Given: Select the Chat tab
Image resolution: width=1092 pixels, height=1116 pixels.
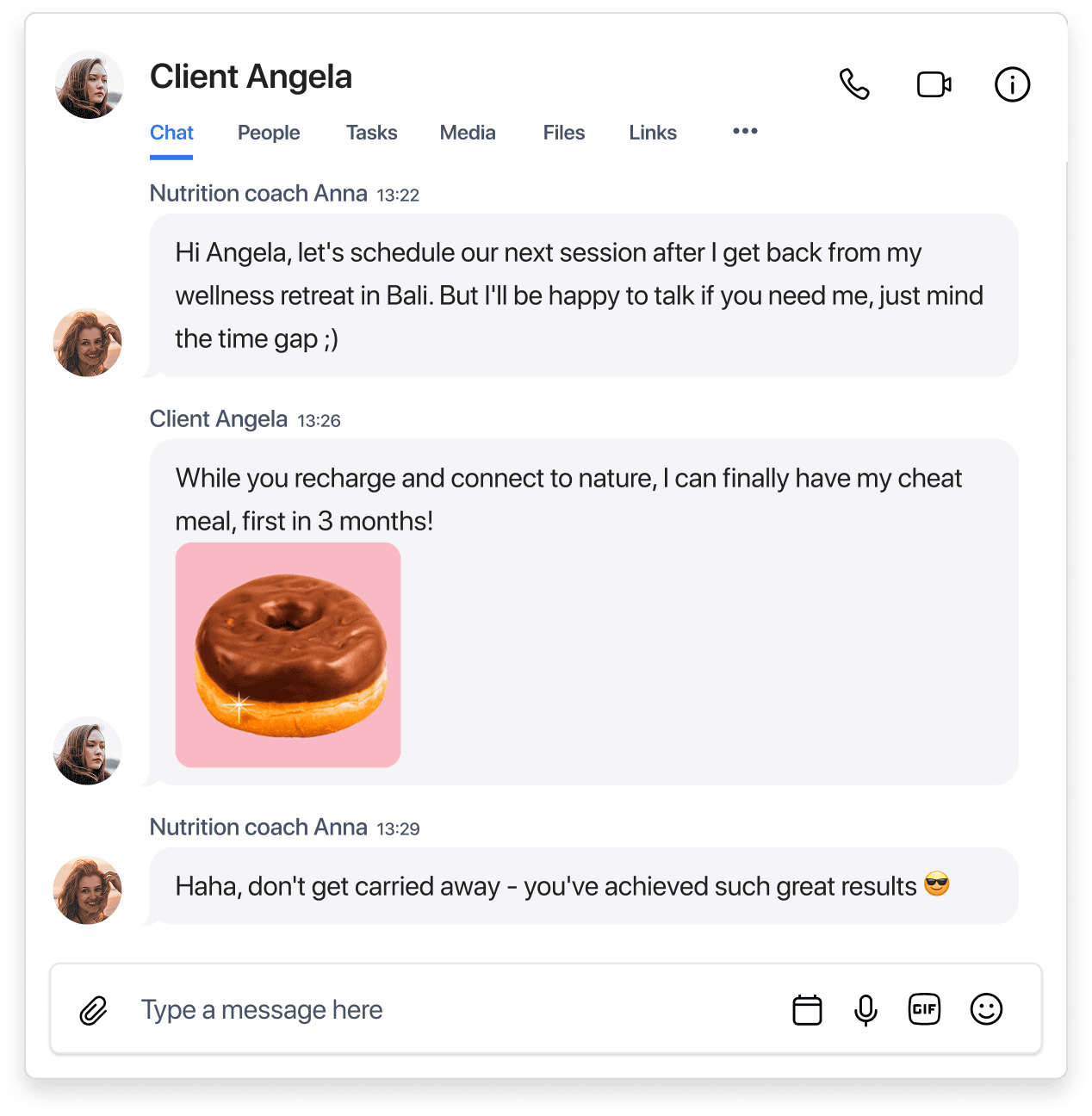Looking at the screenshot, I should coord(171,133).
